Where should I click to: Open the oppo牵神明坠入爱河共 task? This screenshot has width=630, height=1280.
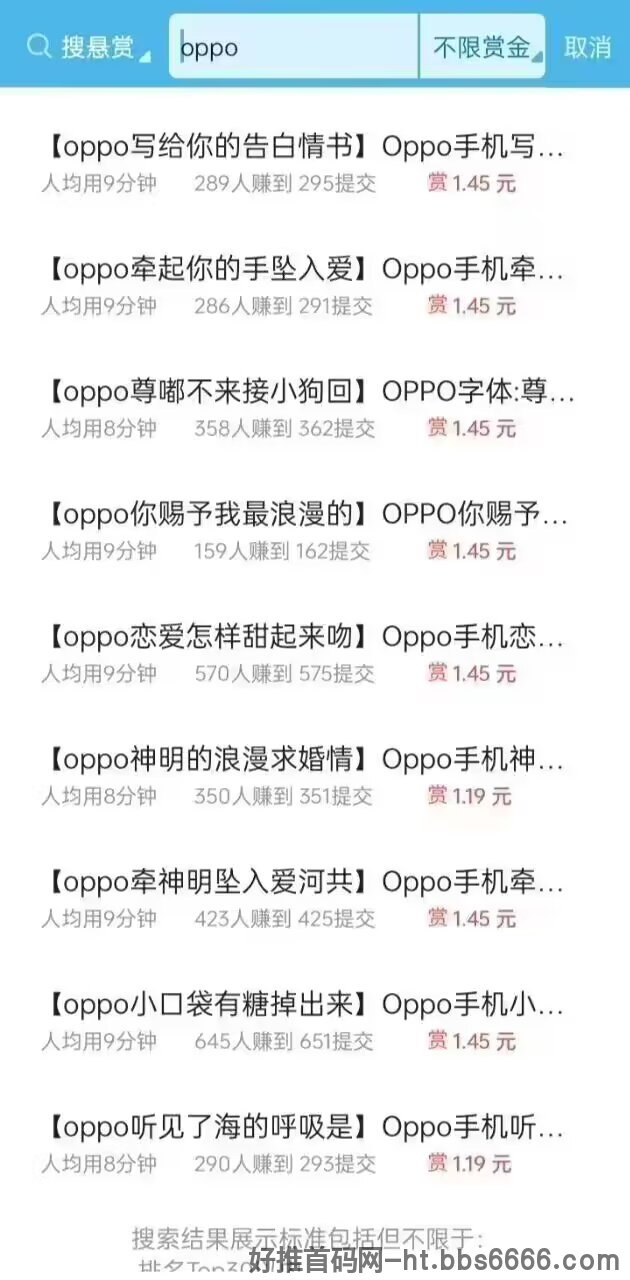[x=315, y=899]
